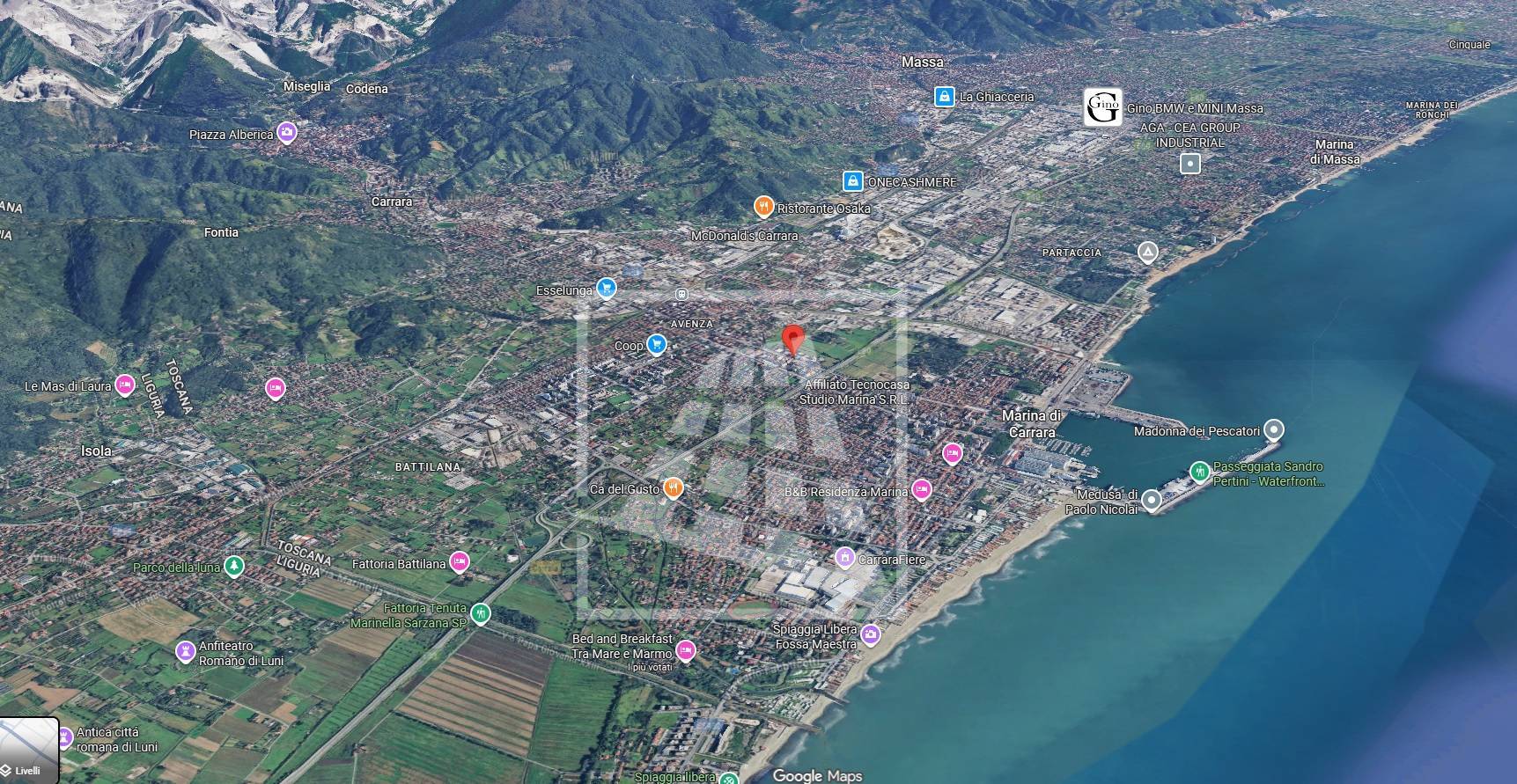The height and width of the screenshot is (784, 1517).
Task: Open the Esselunga supermarket marker
Action: [x=606, y=288]
